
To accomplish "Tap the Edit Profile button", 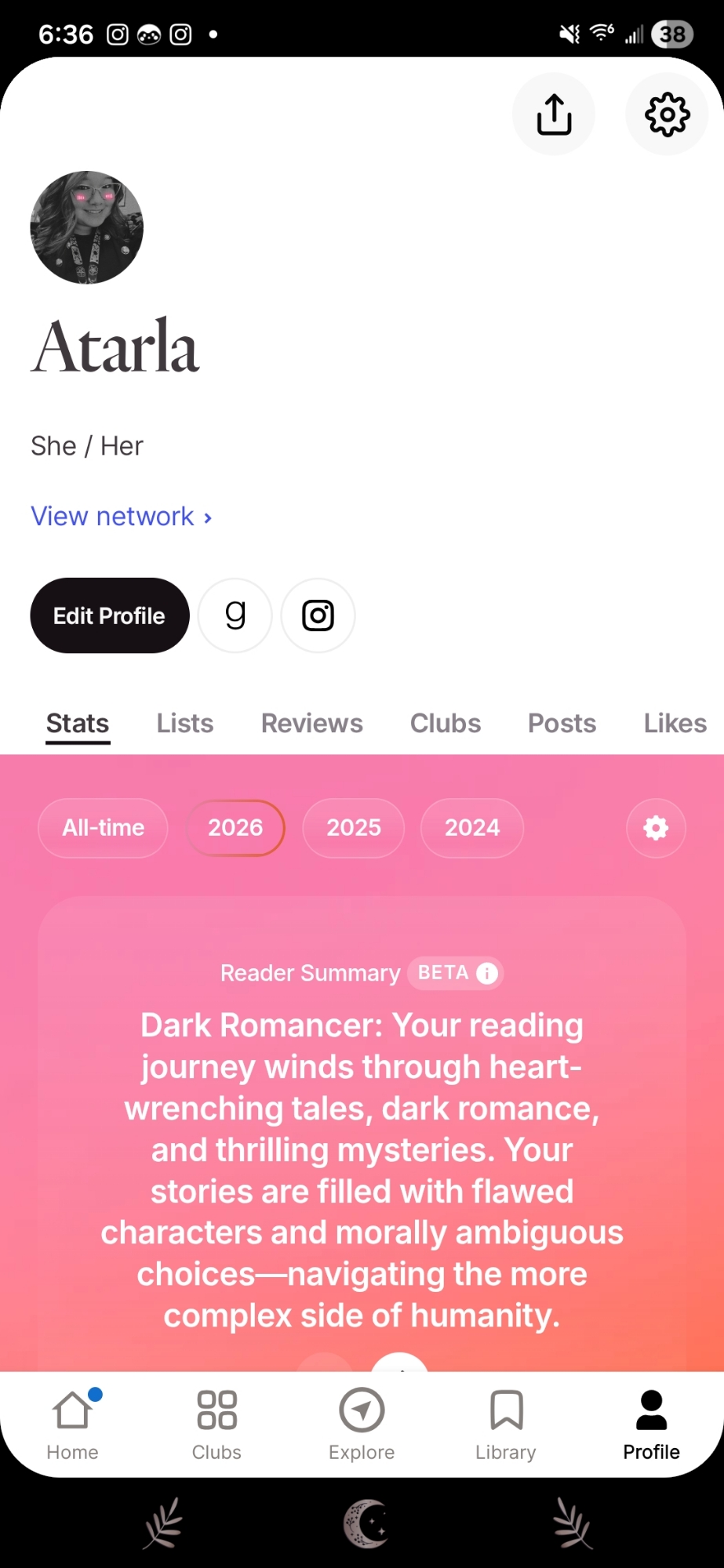I will pos(110,615).
